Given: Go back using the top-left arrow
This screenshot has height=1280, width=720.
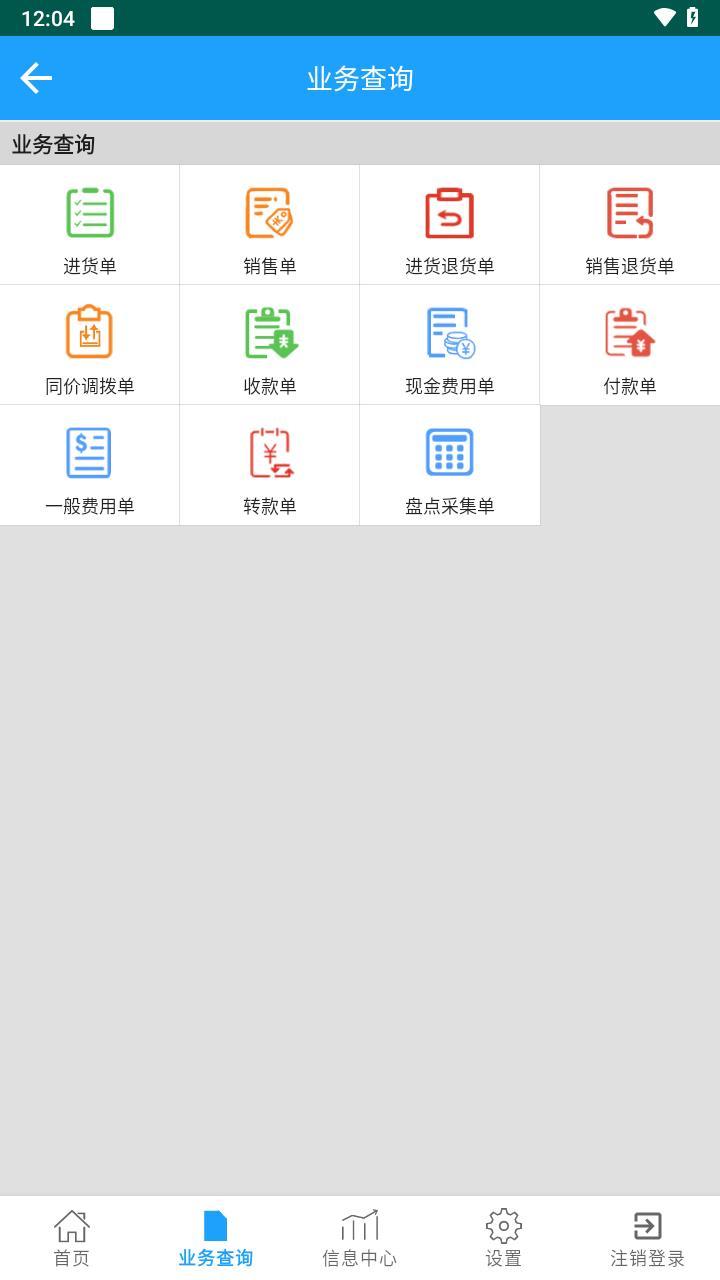Looking at the screenshot, I should [36, 78].
